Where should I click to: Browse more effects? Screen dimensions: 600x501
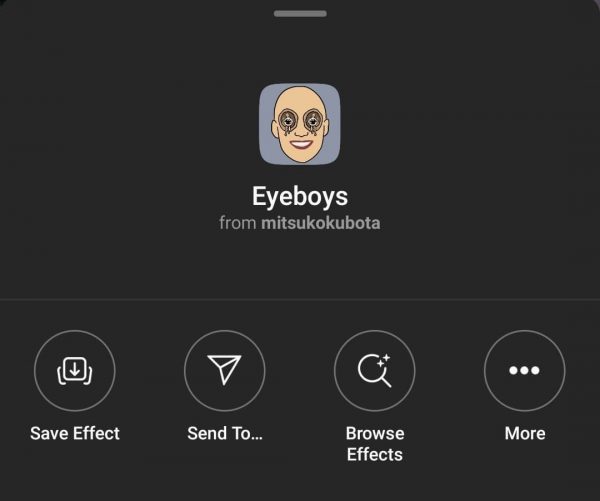click(x=374, y=371)
